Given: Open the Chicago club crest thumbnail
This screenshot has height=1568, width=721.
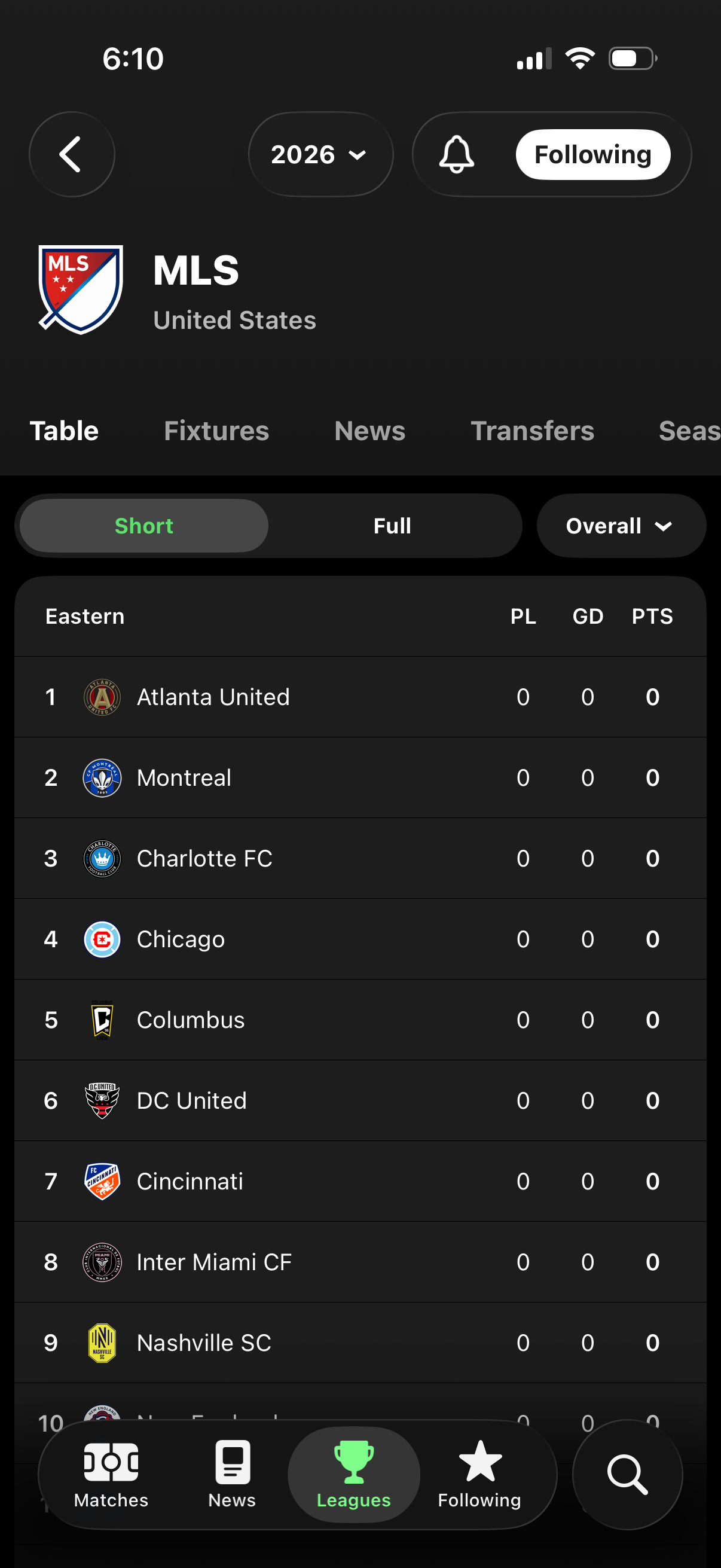Looking at the screenshot, I should coord(102,939).
